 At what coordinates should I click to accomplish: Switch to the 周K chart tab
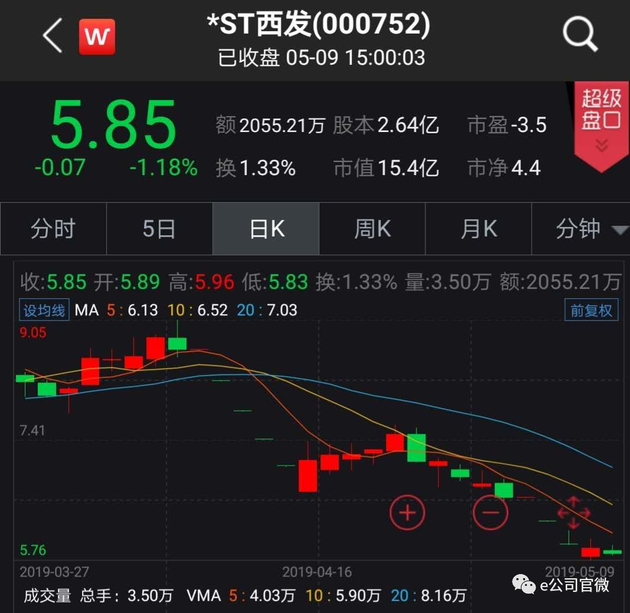pos(372,230)
